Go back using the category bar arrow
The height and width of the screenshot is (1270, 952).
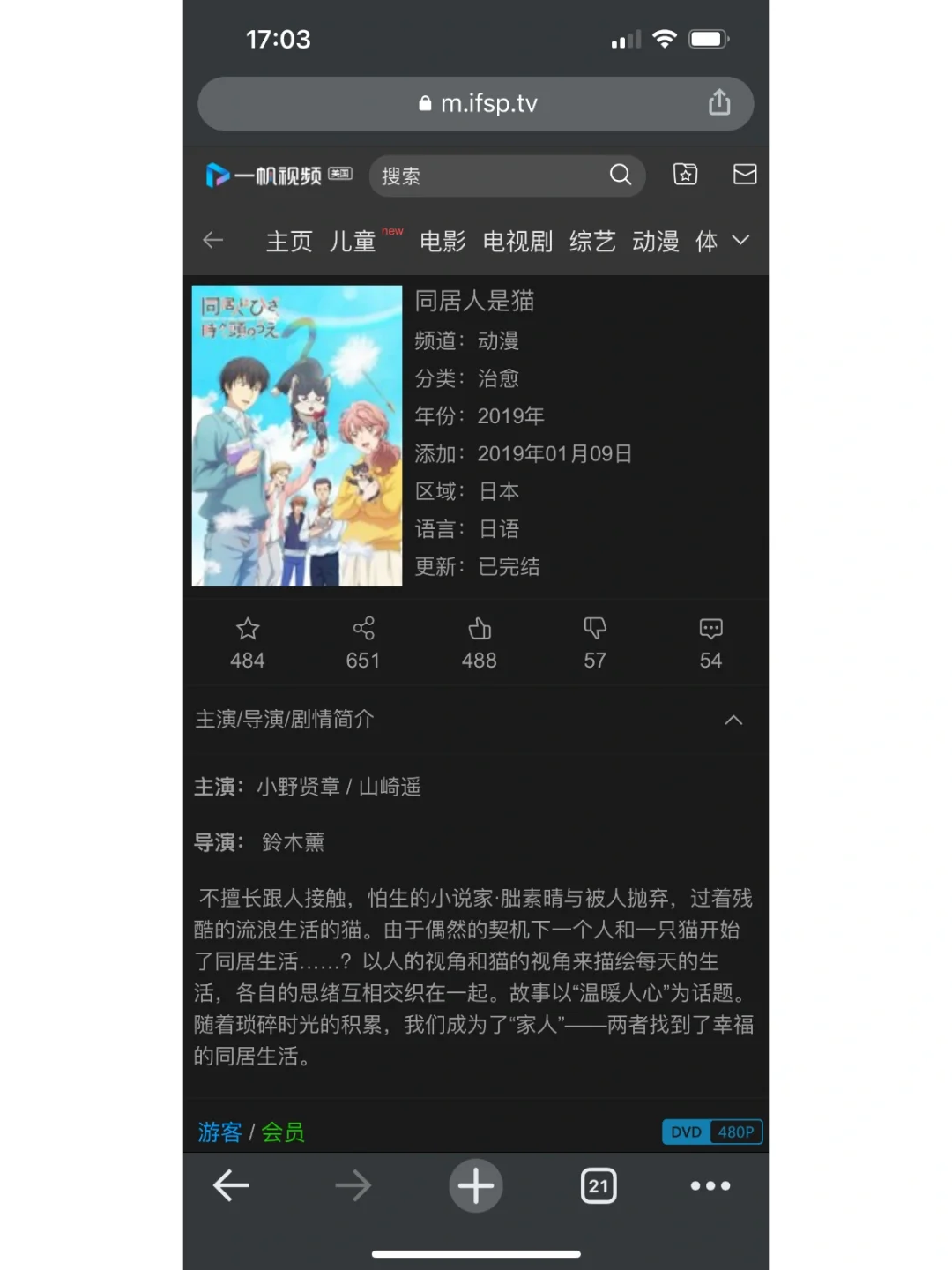click(x=212, y=240)
